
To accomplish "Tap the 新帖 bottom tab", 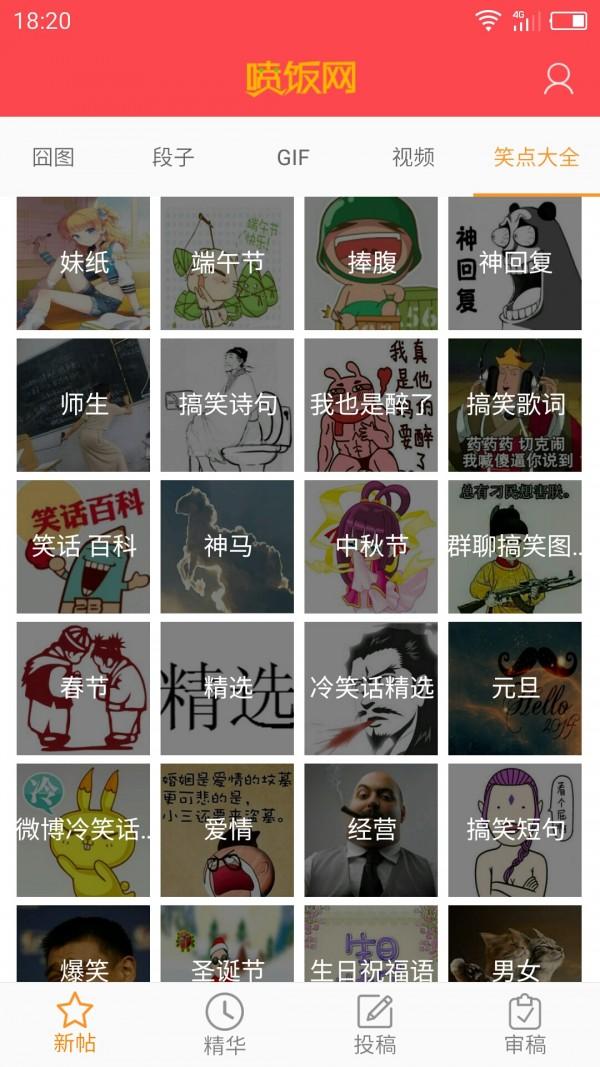I will [75, 1025].
